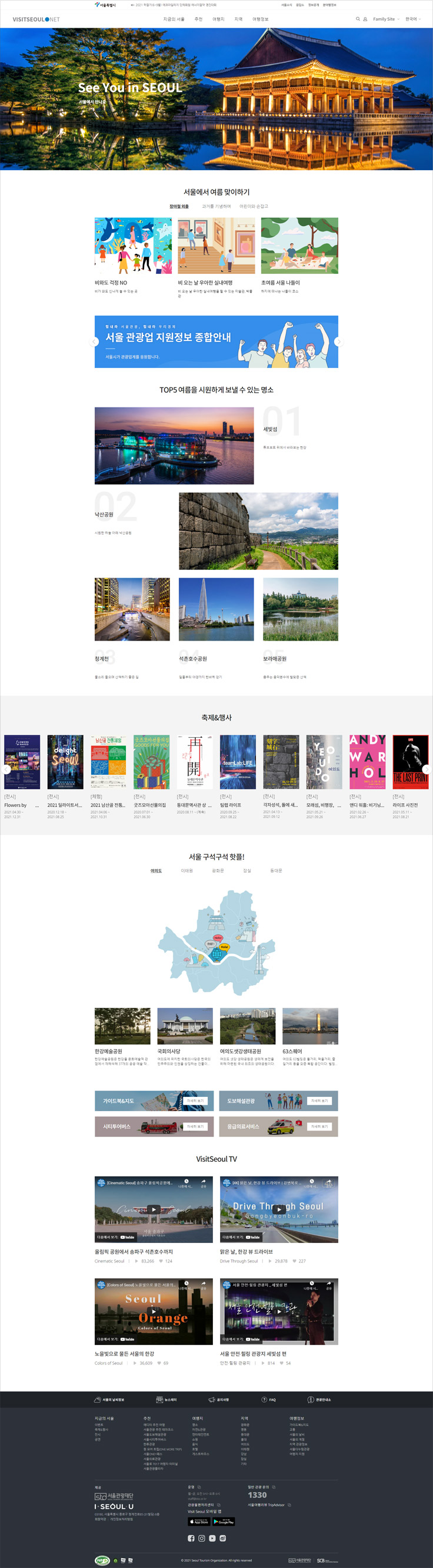Show next festival events
Image resolution: width=433 pixels, height=1568 pixels.
pyautogui.click(x=427, y=769)
